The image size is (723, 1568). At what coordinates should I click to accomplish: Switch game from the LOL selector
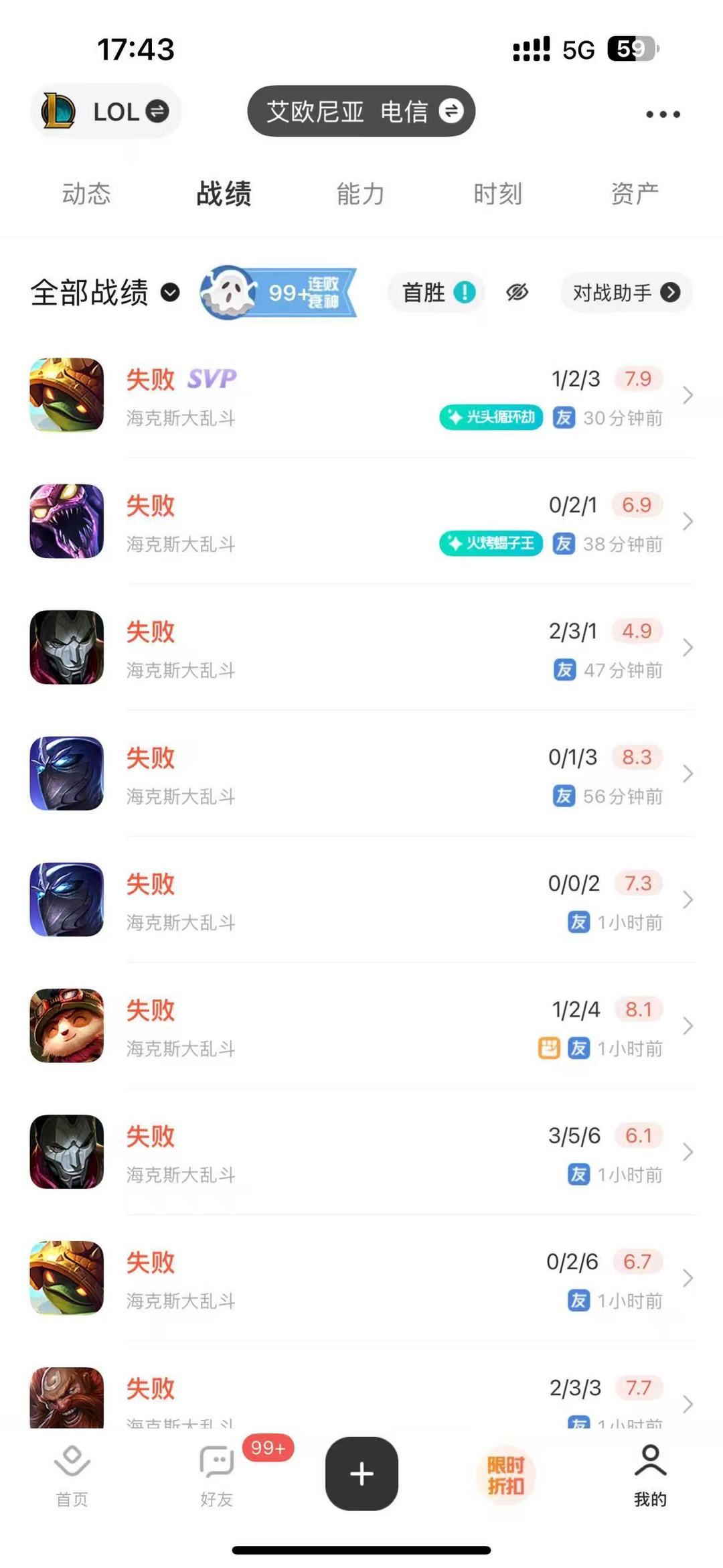coord(106,111)
